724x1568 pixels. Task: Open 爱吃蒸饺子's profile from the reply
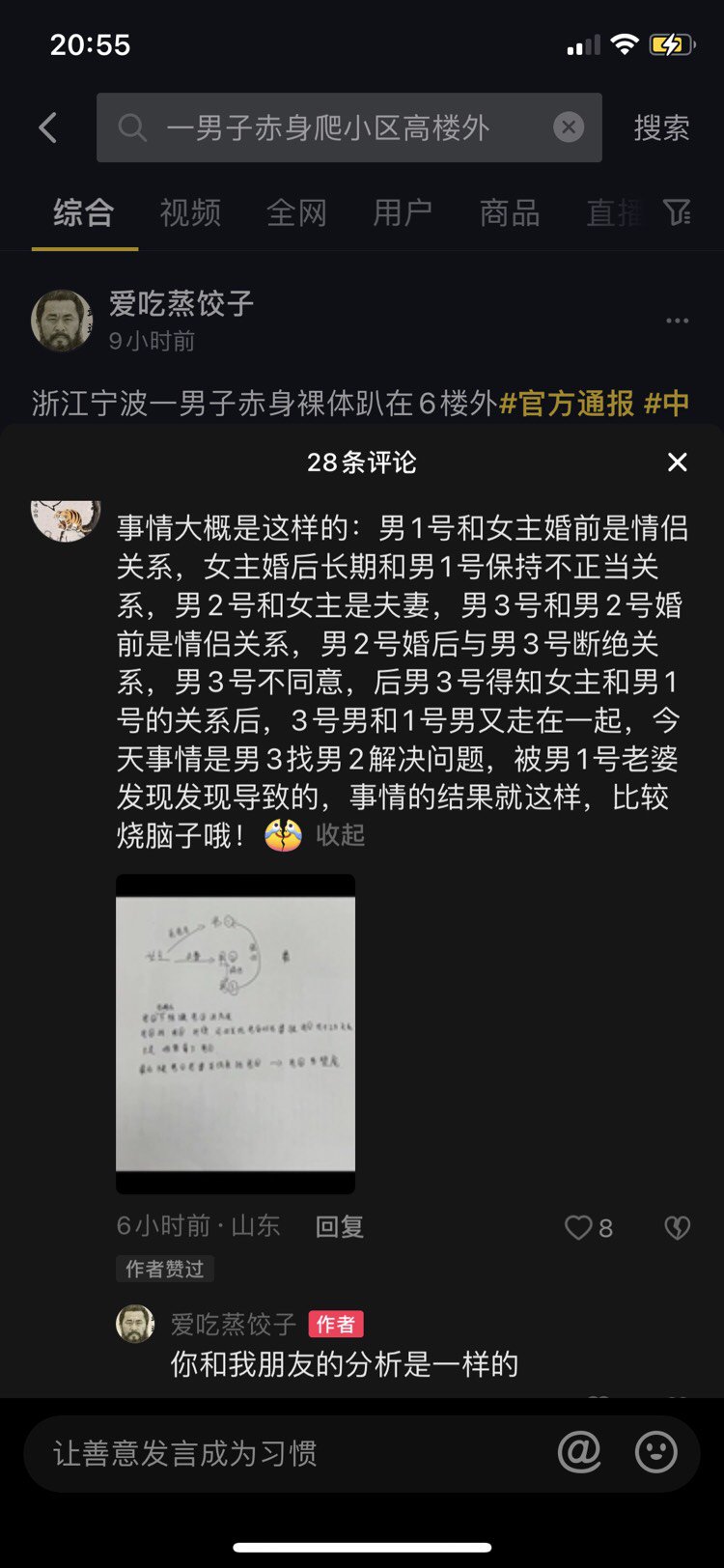coord(136,1324)
